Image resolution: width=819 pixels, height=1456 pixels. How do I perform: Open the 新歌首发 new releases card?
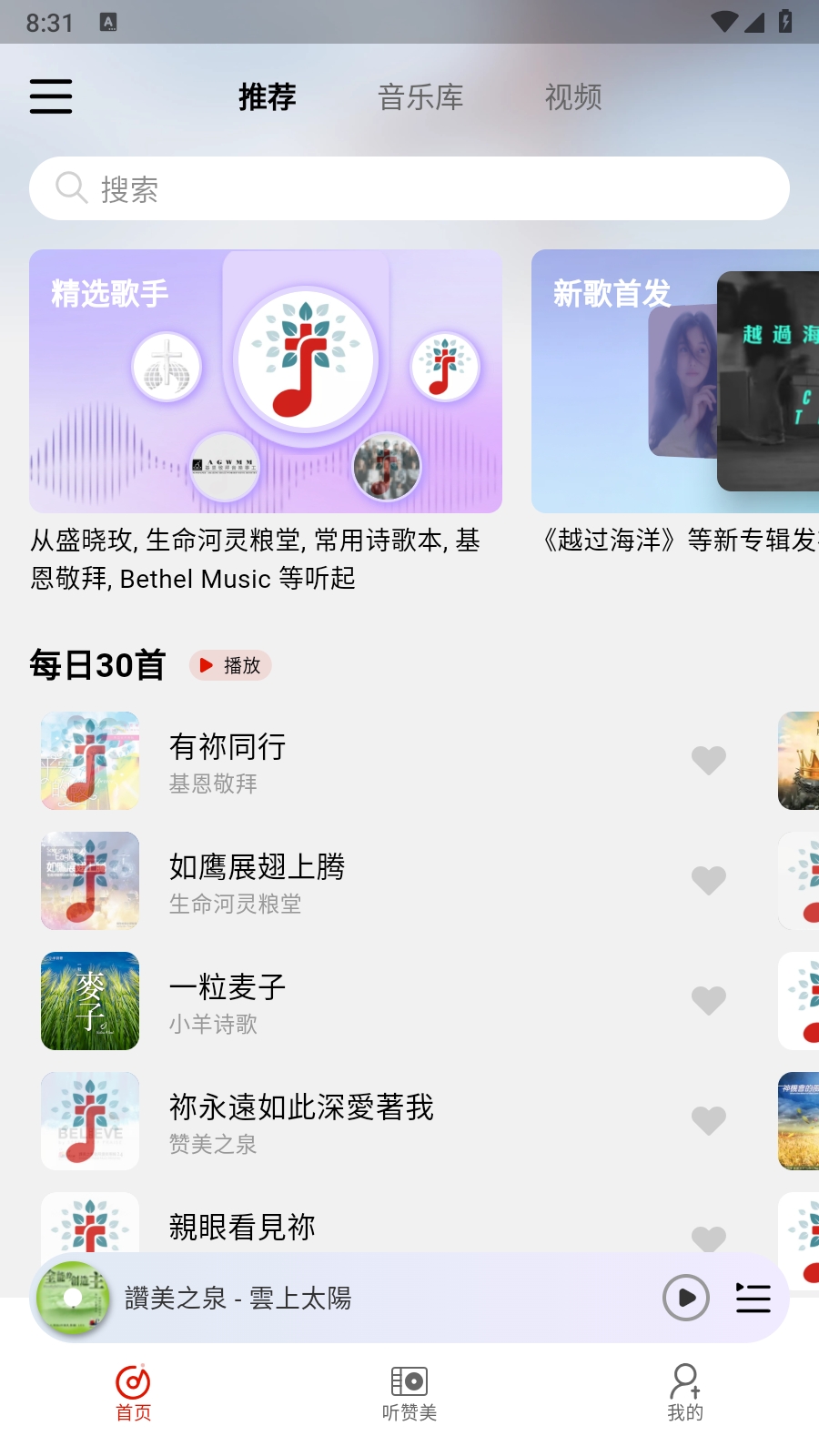coord(675,381)
